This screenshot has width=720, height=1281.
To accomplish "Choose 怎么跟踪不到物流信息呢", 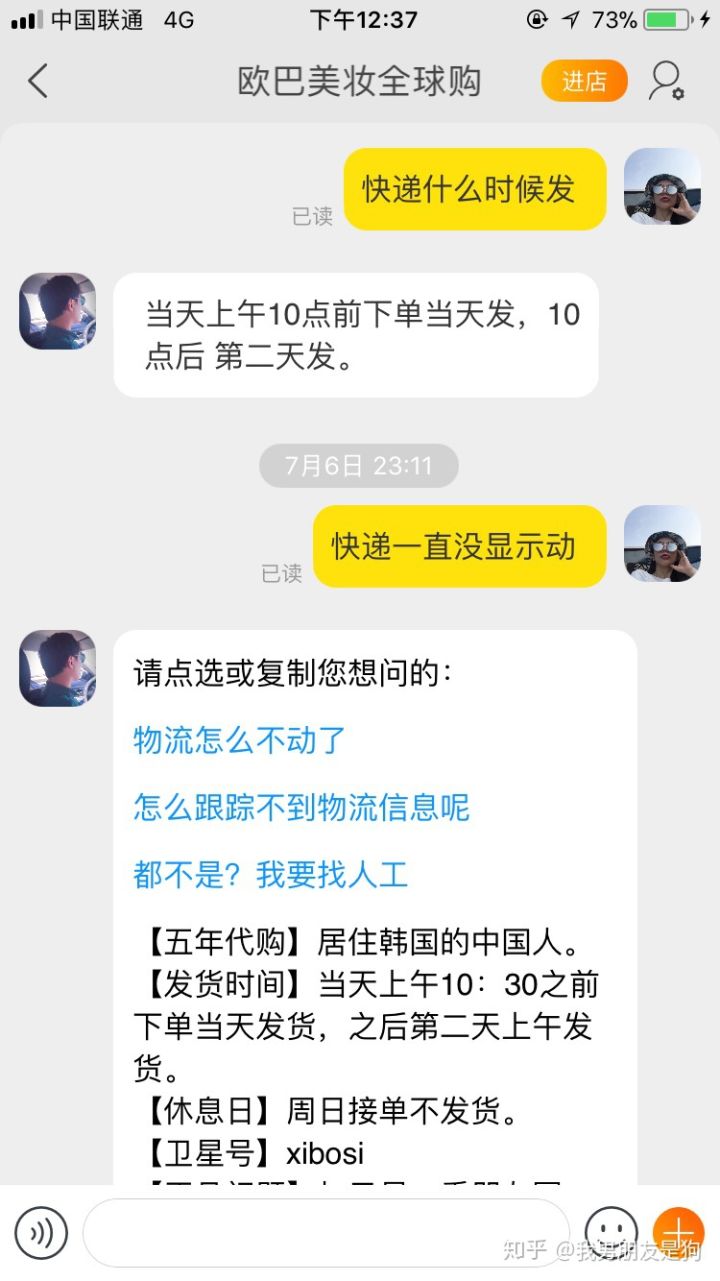I will coord(301,807).
